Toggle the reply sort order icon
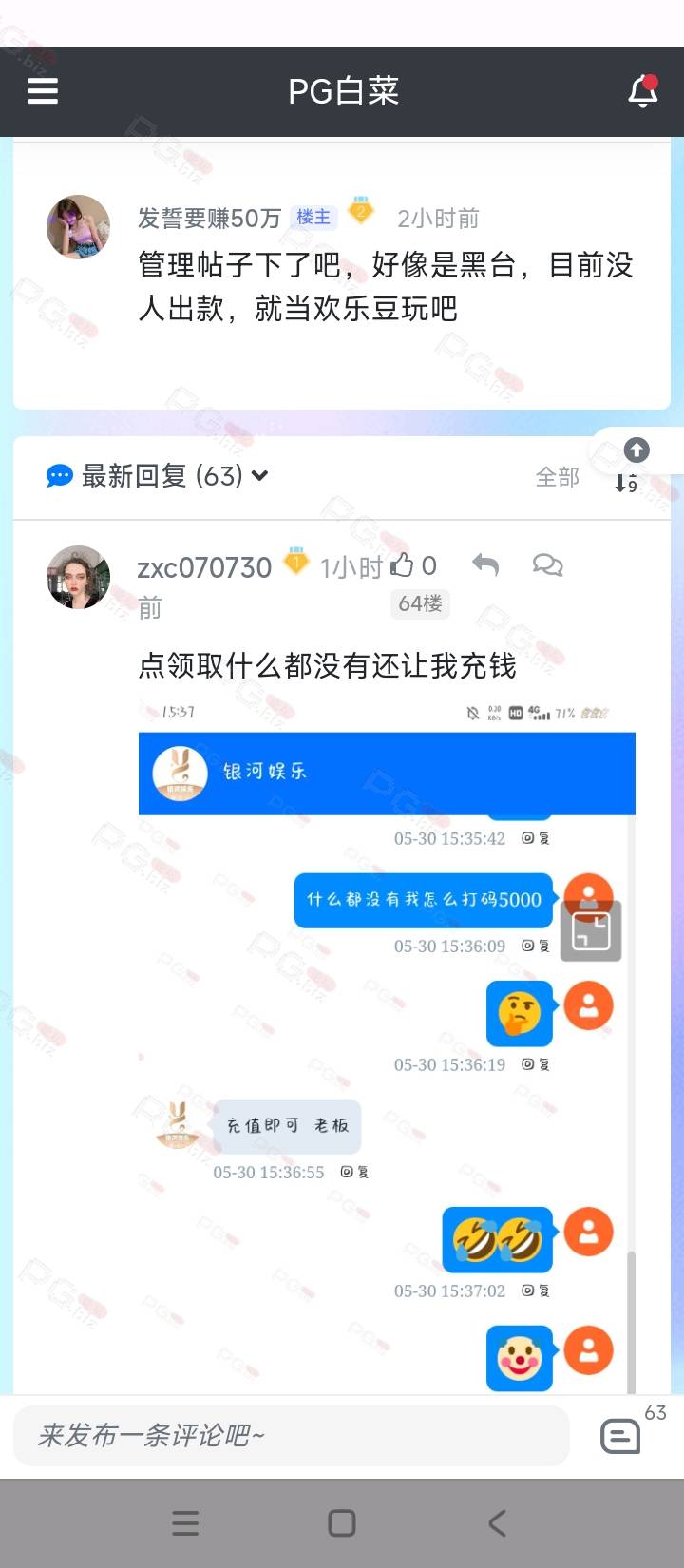 [626, 483]
